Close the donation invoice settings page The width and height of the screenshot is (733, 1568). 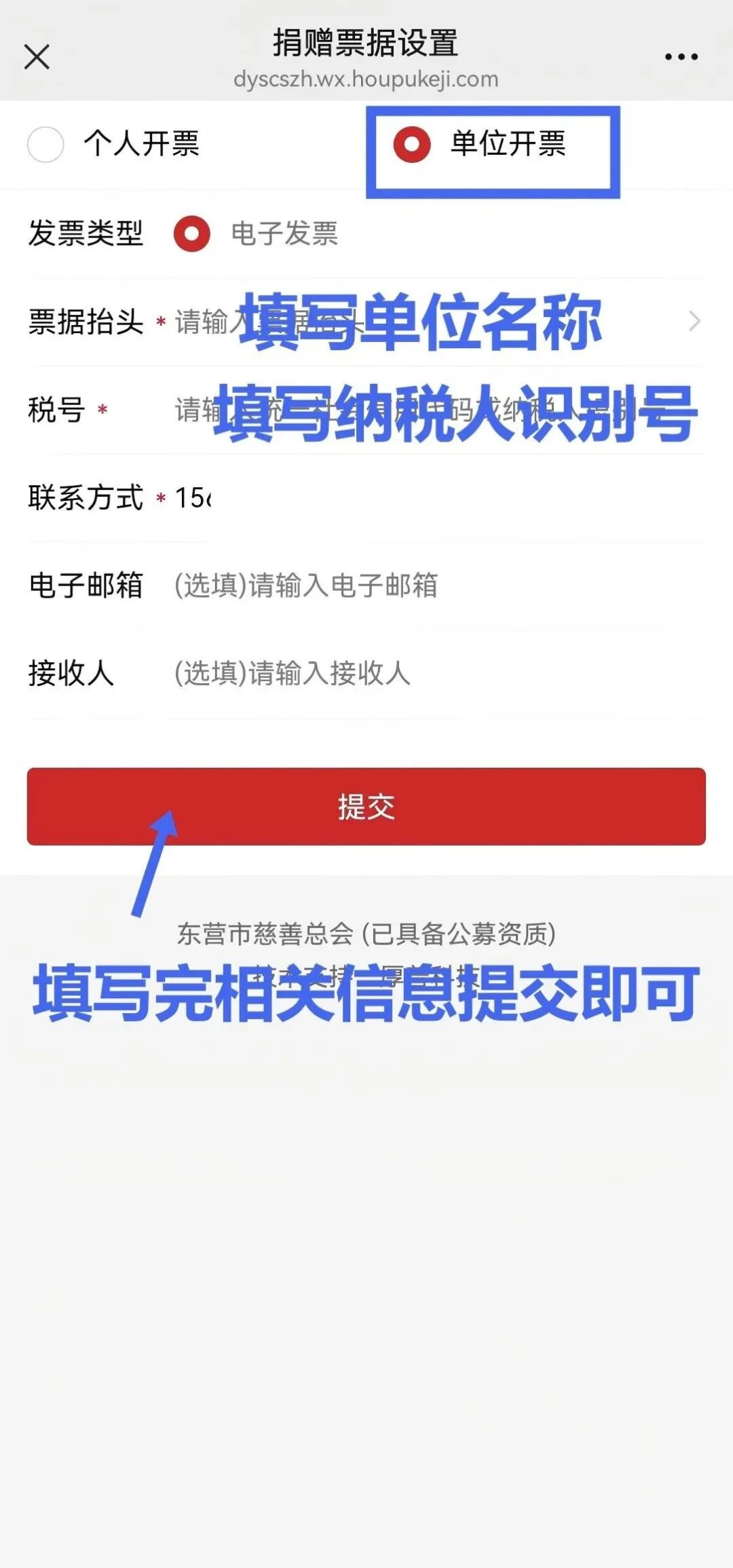pyautogui.click(x=37, y=57)
